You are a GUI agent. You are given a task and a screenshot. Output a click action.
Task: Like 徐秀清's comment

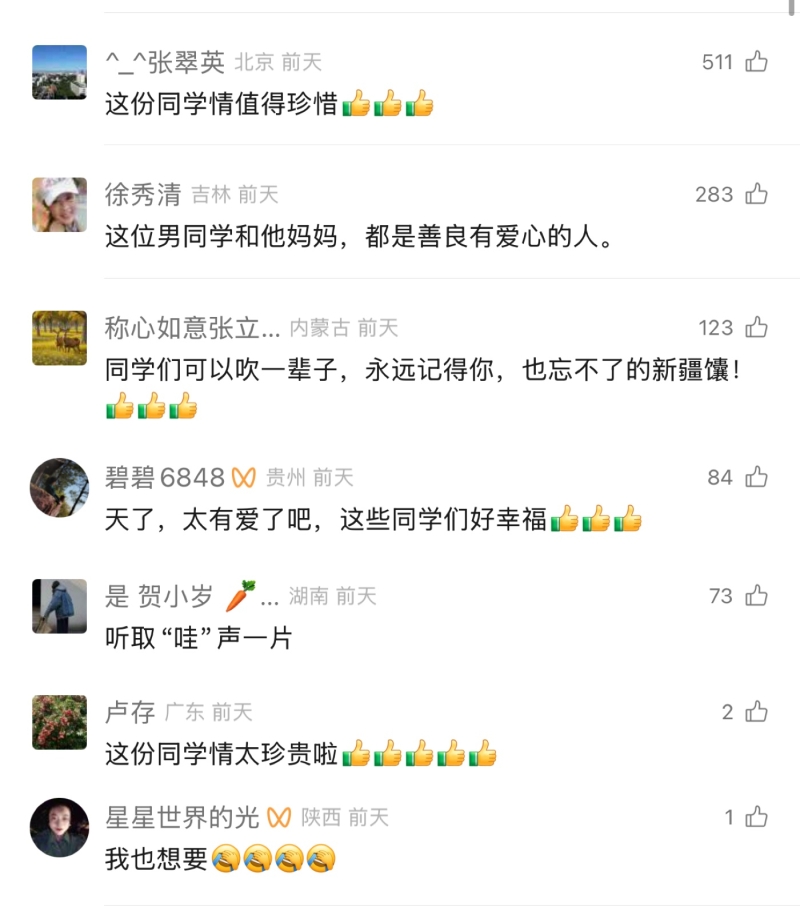click(756, 194)
